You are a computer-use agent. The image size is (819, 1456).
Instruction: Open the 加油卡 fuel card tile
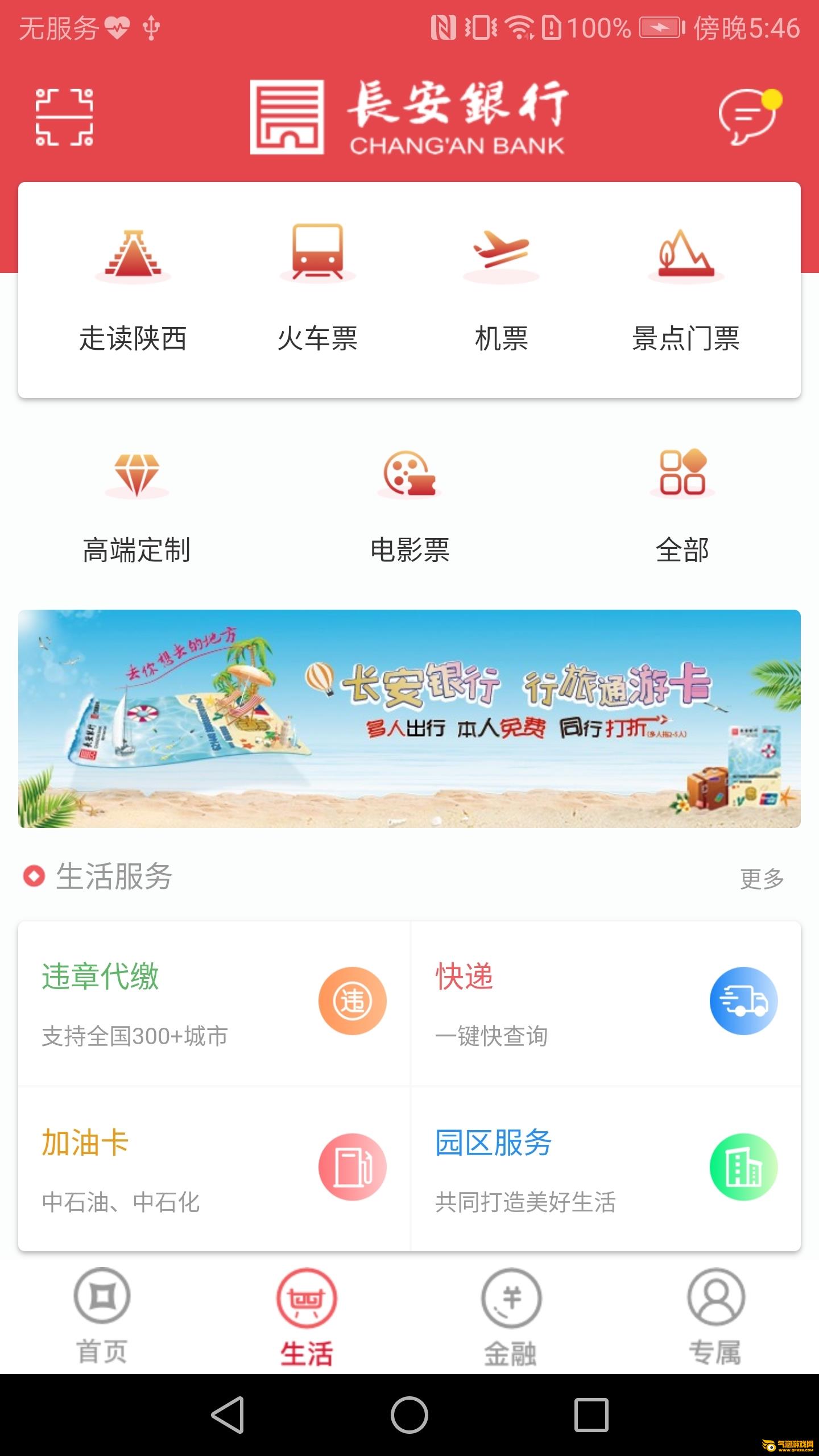[x=214, y=1169]
